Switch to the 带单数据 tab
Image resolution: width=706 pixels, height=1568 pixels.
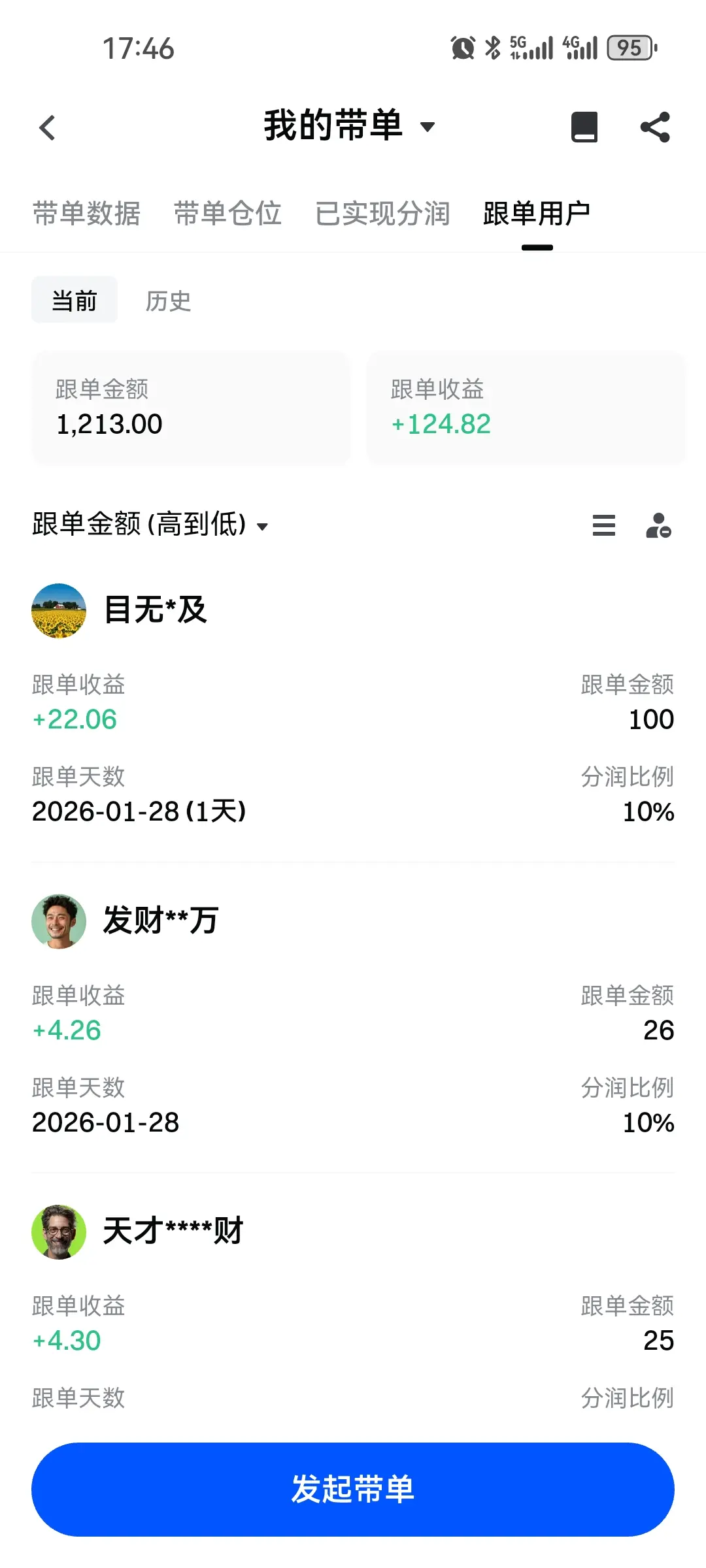[86, 214]
